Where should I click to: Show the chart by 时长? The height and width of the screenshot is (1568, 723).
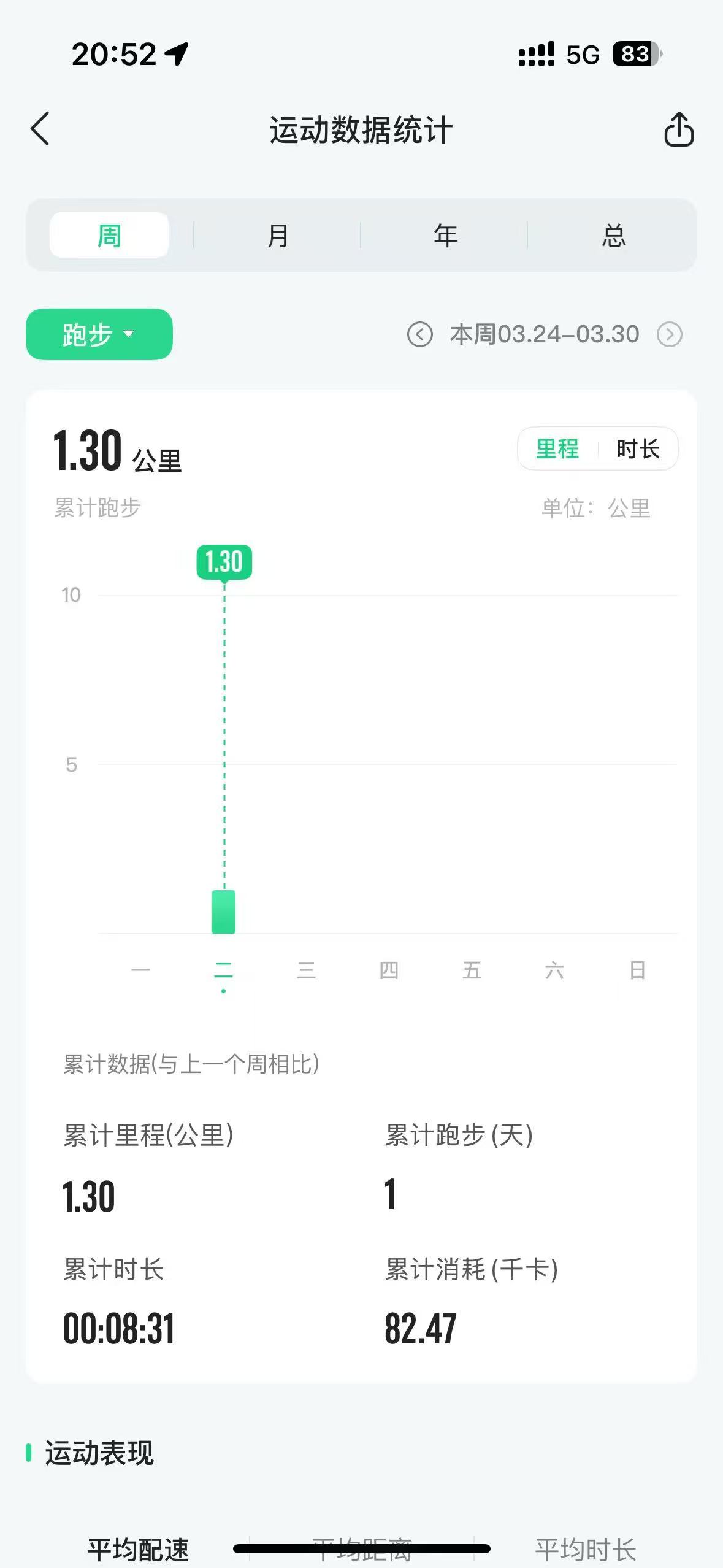(638, 449)
